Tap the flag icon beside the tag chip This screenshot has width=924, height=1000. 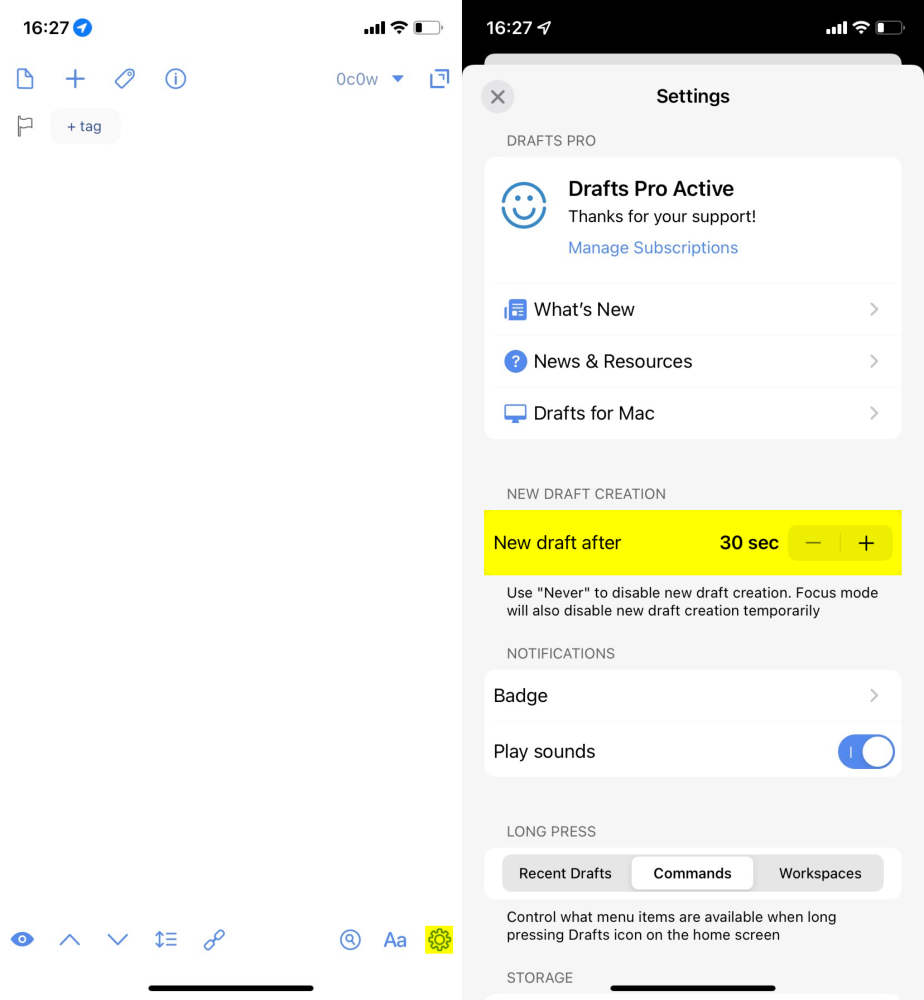[x=25, y=127]
